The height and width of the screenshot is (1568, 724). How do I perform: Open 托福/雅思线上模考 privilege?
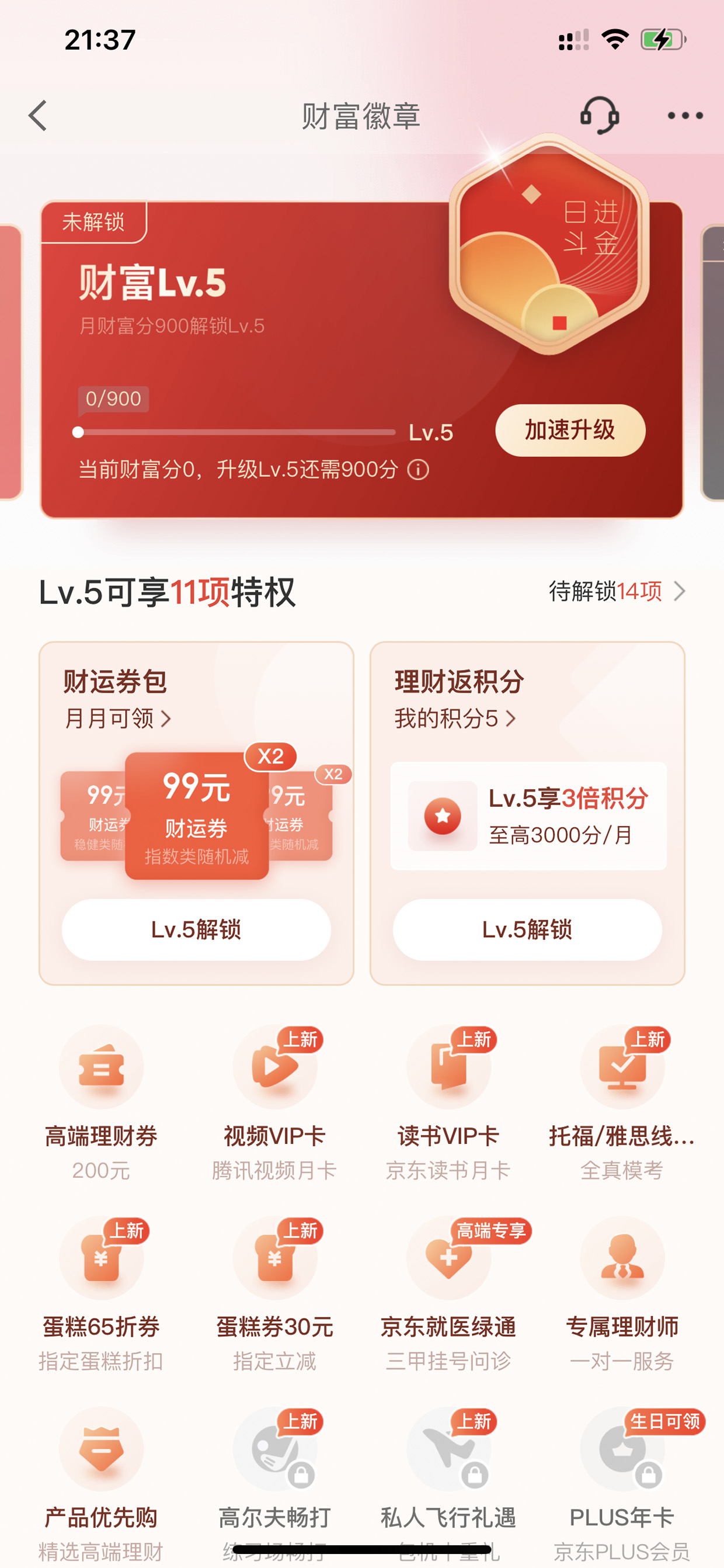622,1103
